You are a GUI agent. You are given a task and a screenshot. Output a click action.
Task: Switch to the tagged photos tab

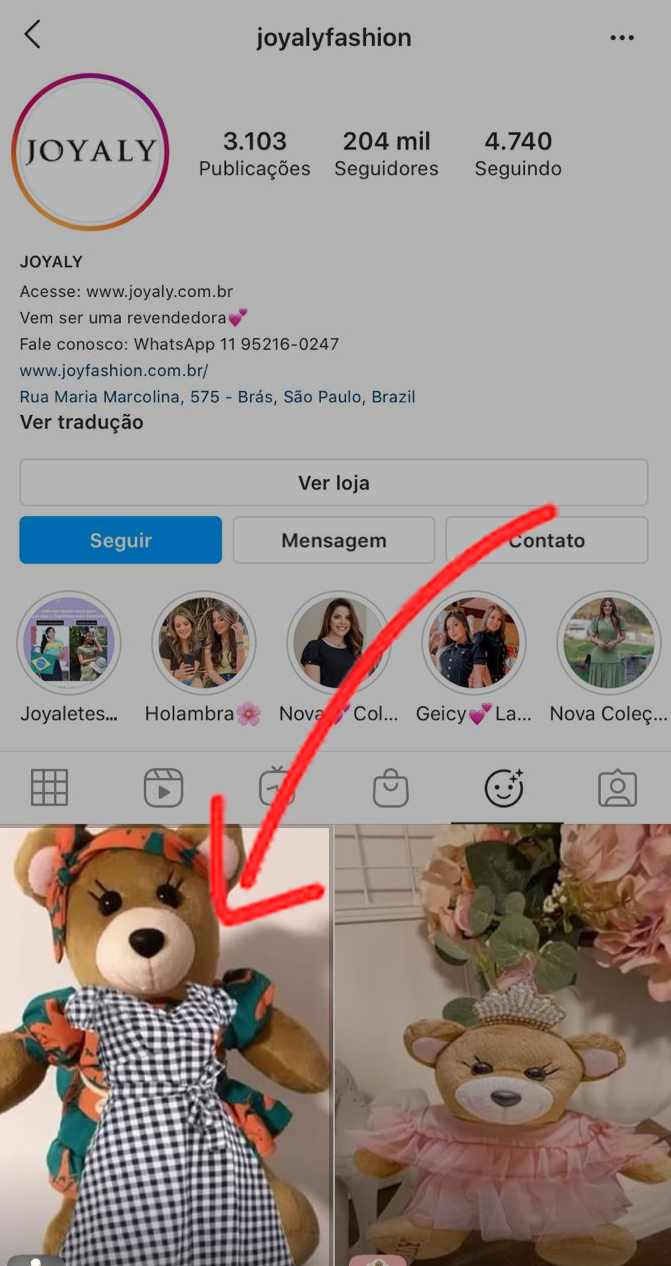[x=617, y=788]
